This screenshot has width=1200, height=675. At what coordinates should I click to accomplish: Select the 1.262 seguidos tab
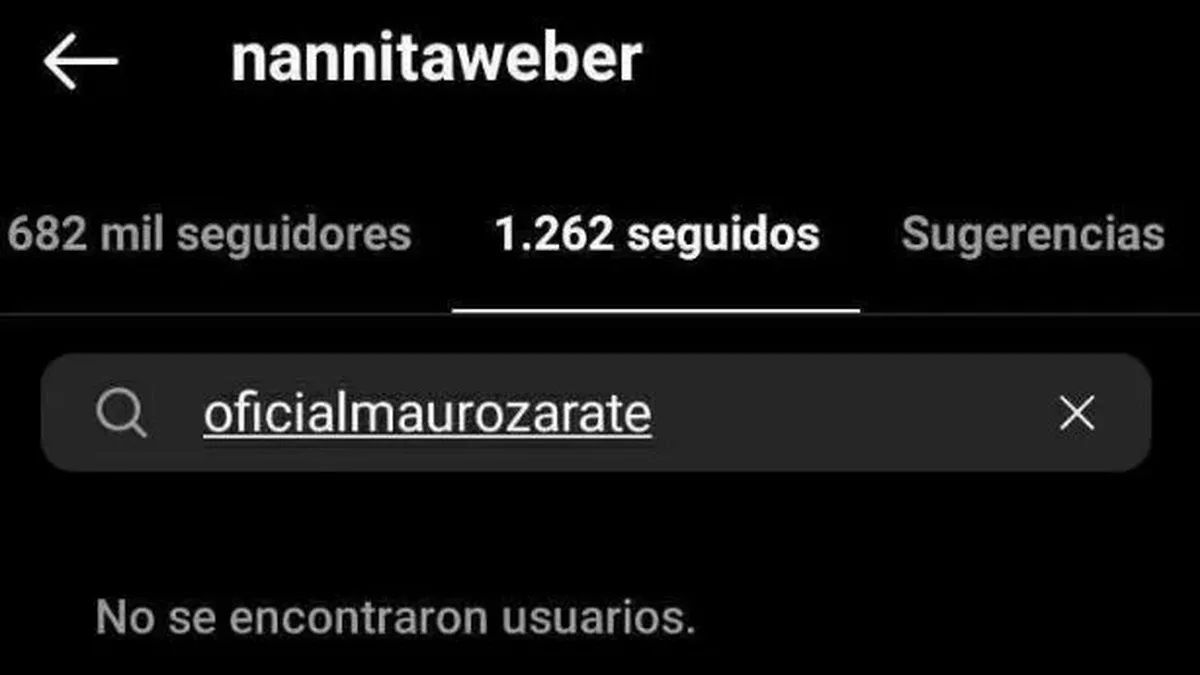coord(657,235)
